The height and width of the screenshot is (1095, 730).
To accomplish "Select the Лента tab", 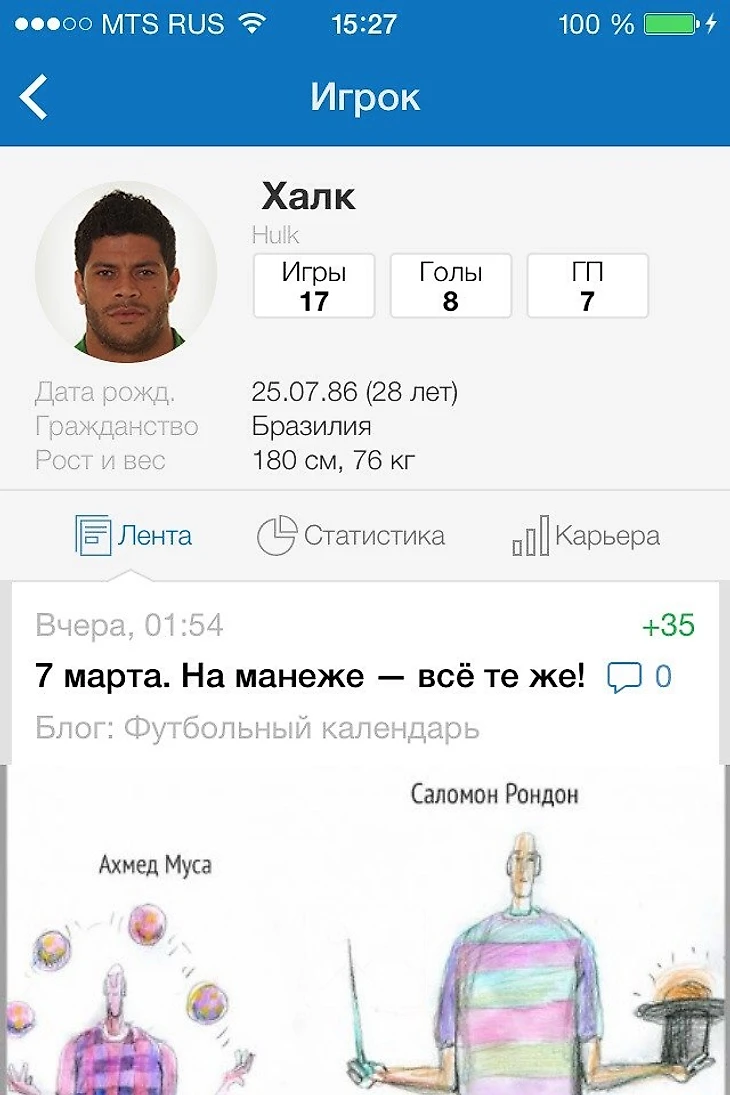I will (134, 536).
